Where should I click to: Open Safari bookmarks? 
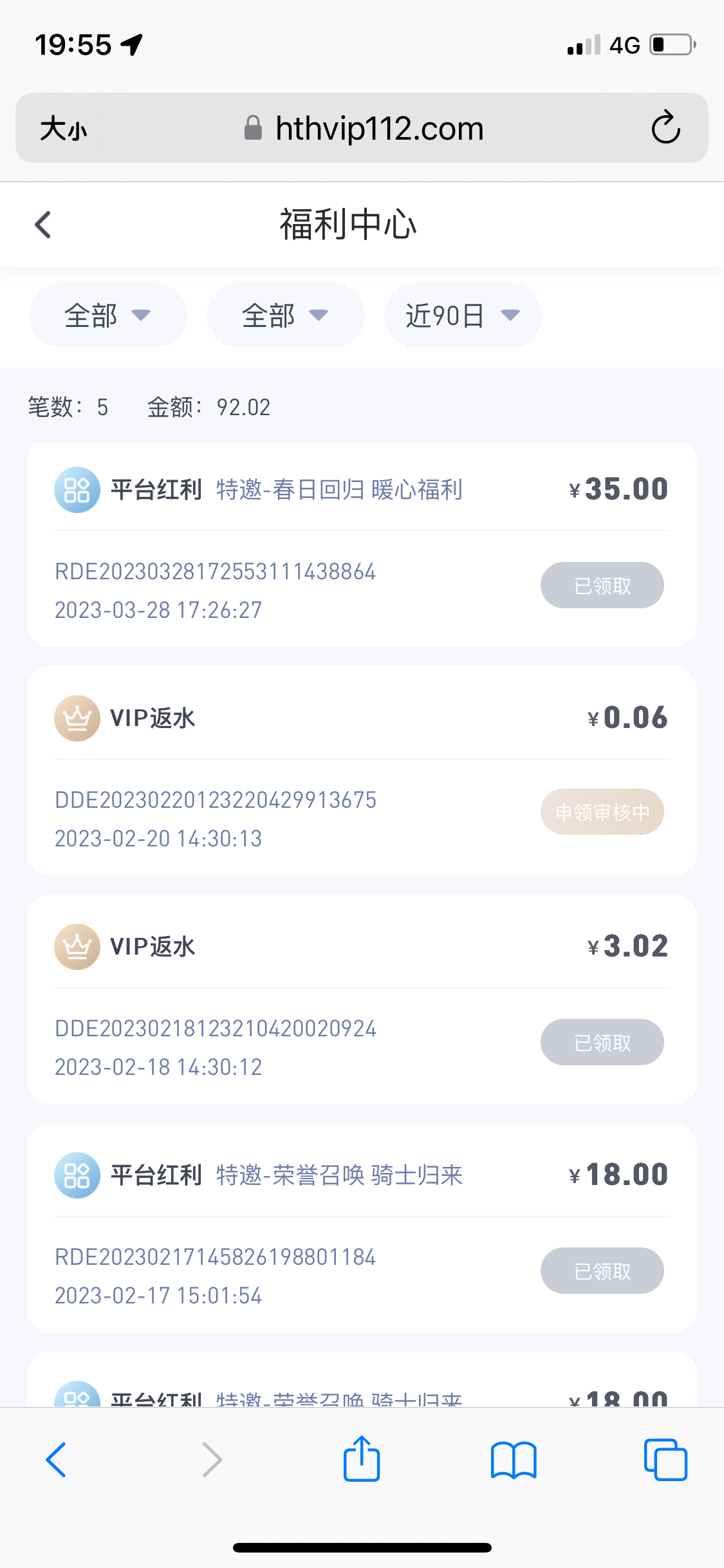513,1460
